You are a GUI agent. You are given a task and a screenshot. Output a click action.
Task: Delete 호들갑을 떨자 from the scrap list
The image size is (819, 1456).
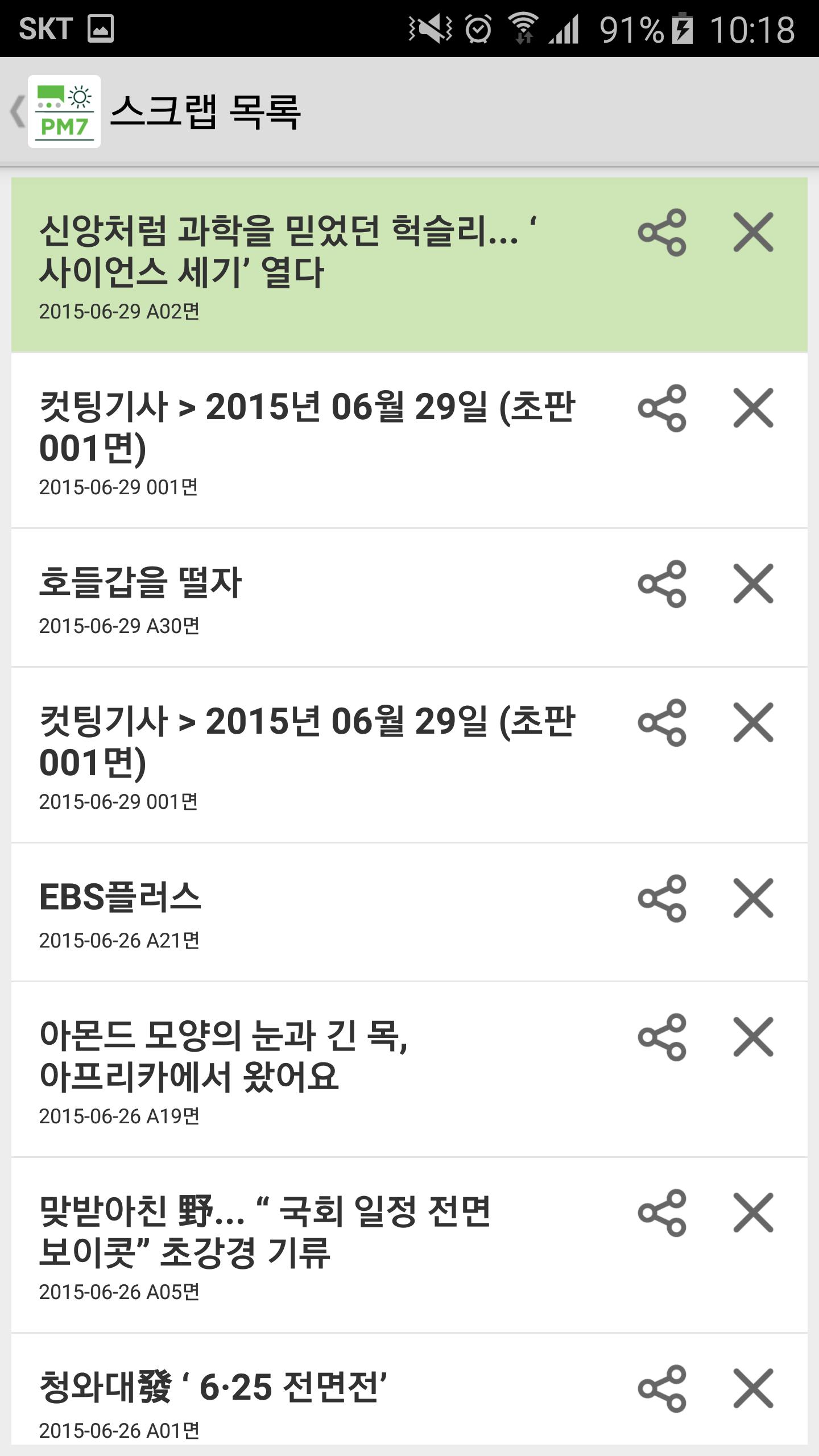point(753,584)
